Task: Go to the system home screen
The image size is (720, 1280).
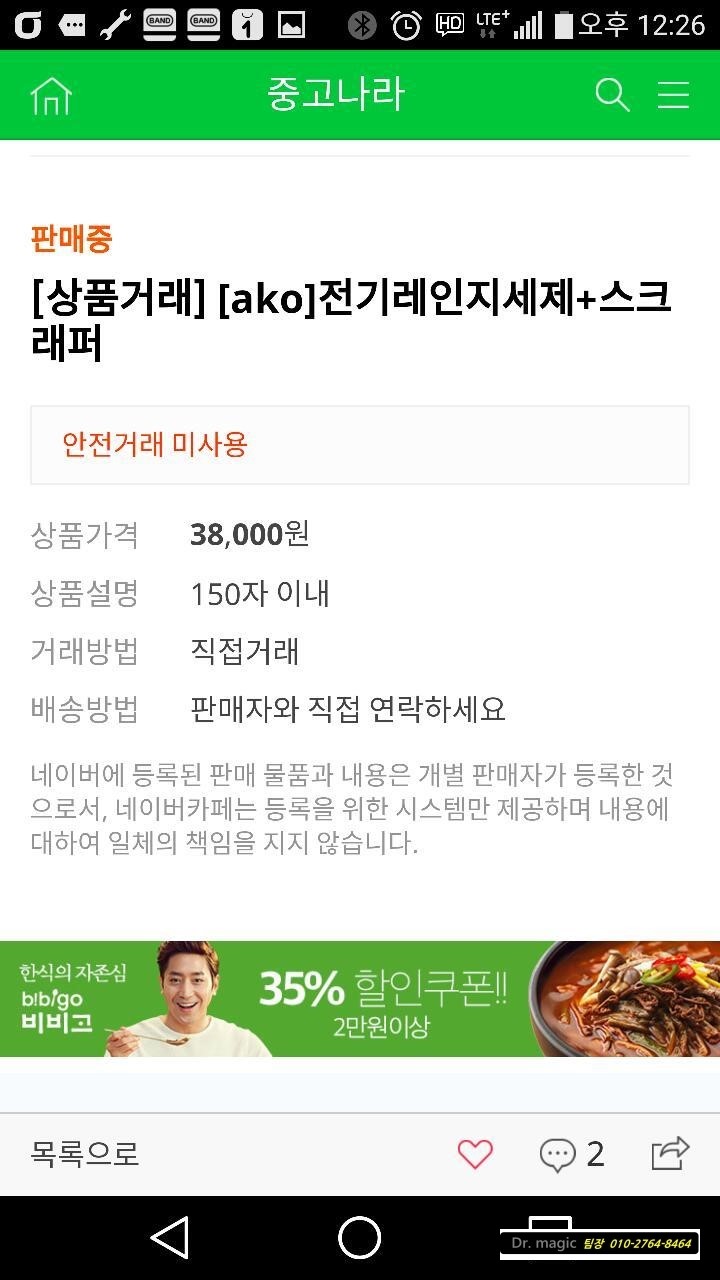Action: [360, 1238]
